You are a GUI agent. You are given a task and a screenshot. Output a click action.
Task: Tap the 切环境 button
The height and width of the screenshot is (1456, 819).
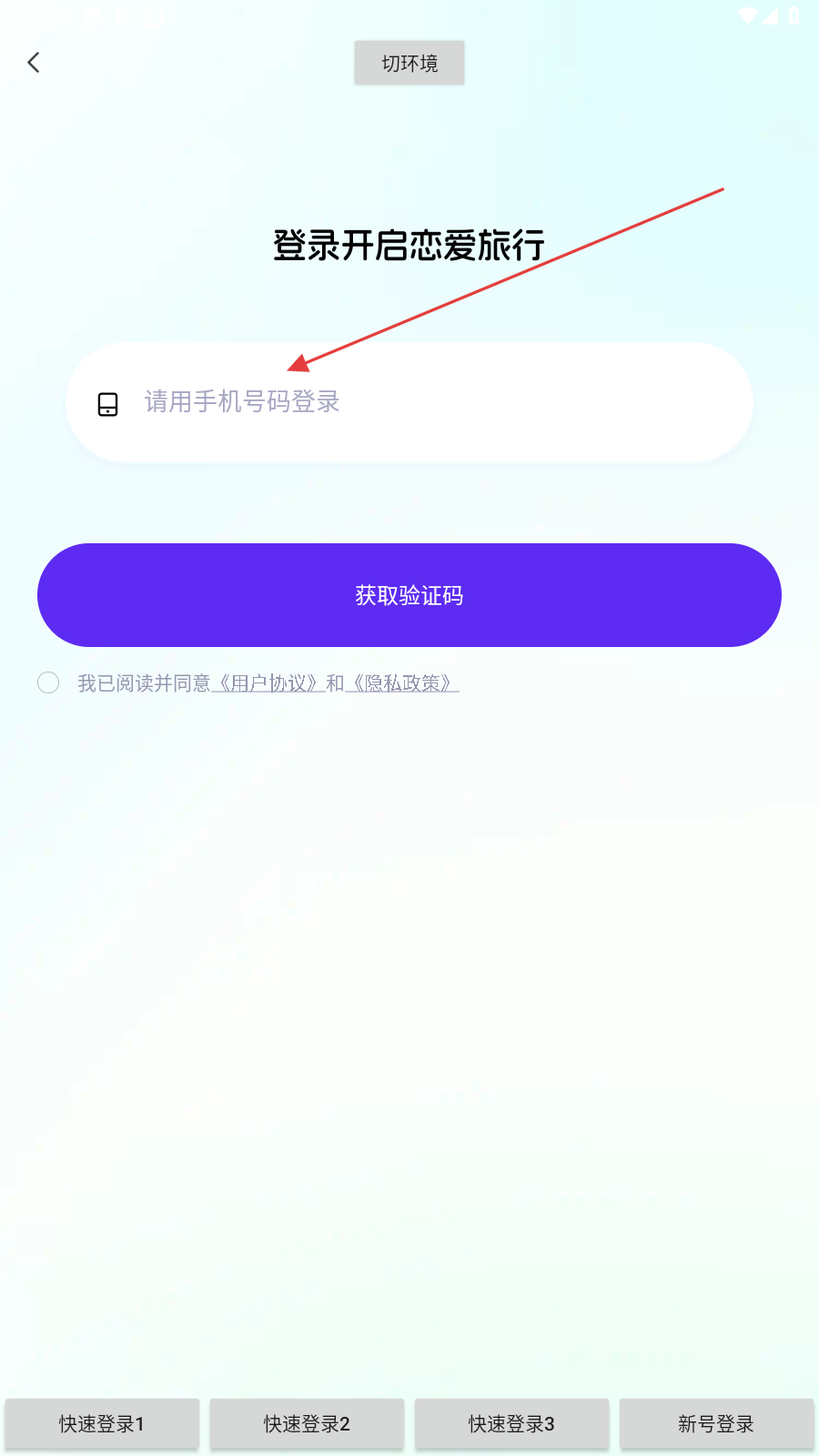pyautogui.click(x=409, y=63)
